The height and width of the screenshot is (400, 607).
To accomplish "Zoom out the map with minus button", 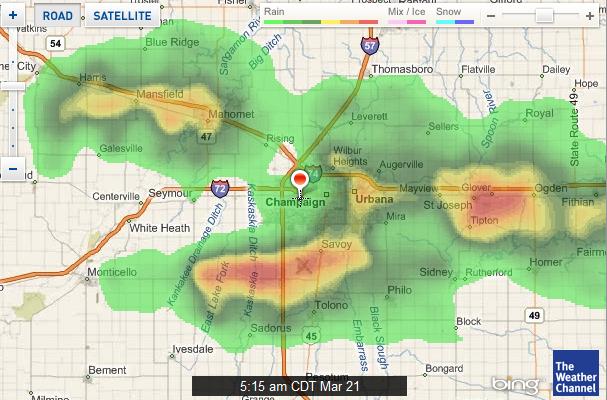I will click(13, 168).
